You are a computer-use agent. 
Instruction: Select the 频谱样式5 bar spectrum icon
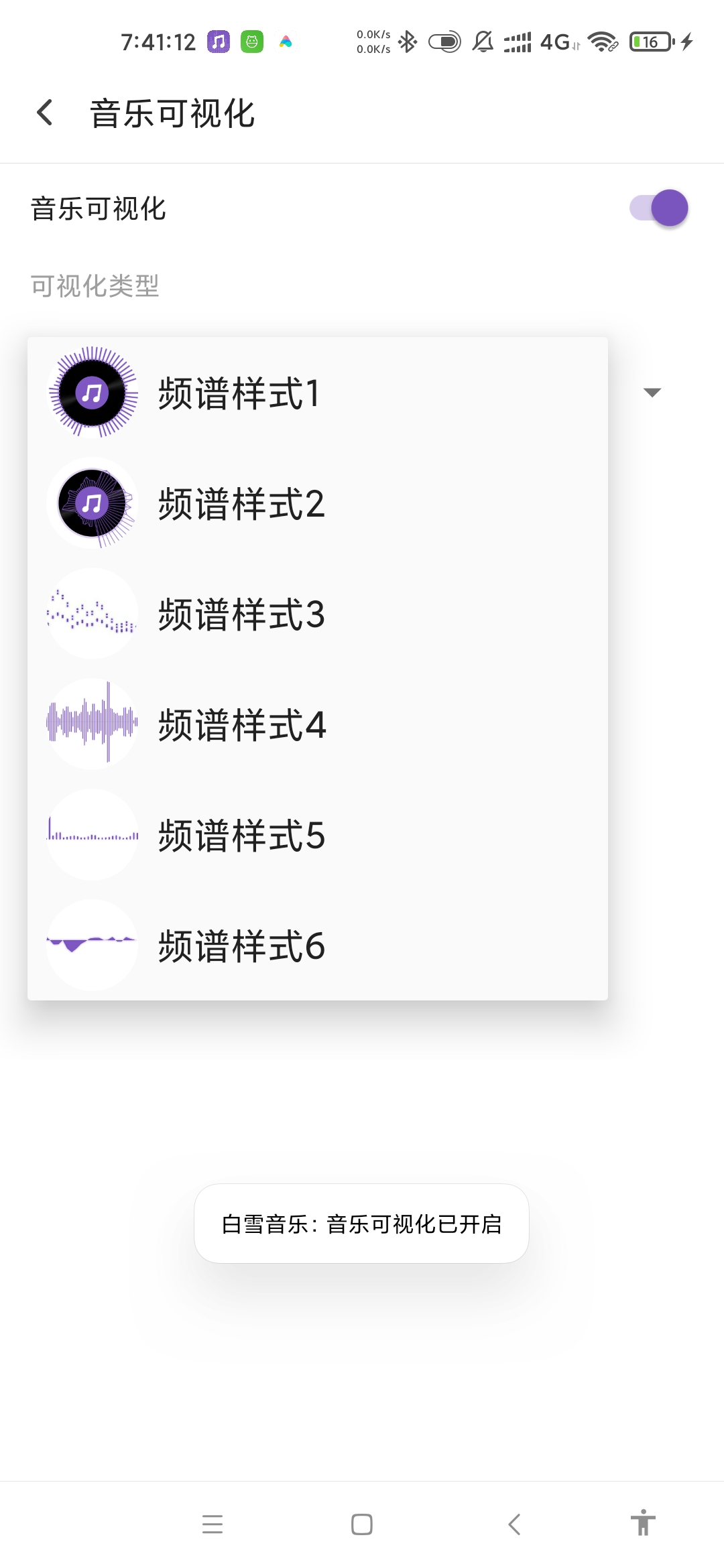click(92, 834)
